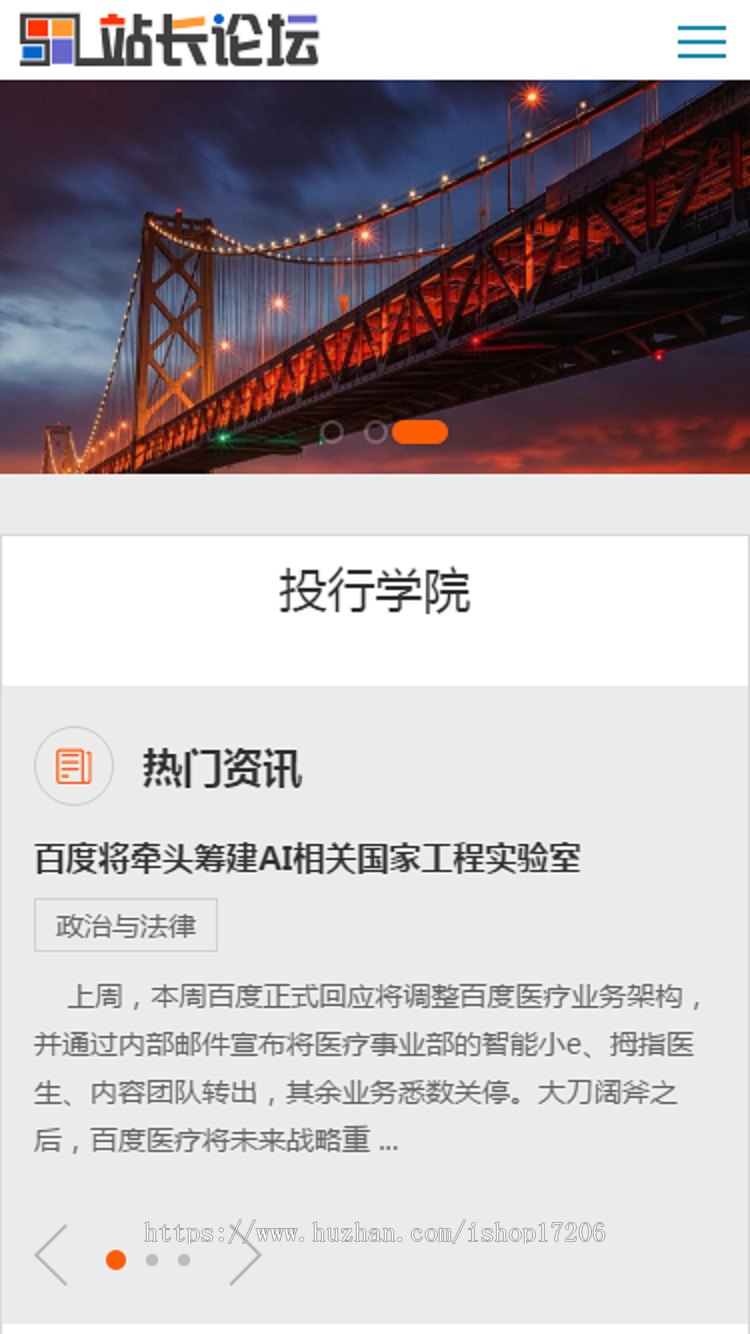The height and width of the screenshot is (1334, 750).
Task: Select the first banner pagination dot
Action: (x=334, y=431)
